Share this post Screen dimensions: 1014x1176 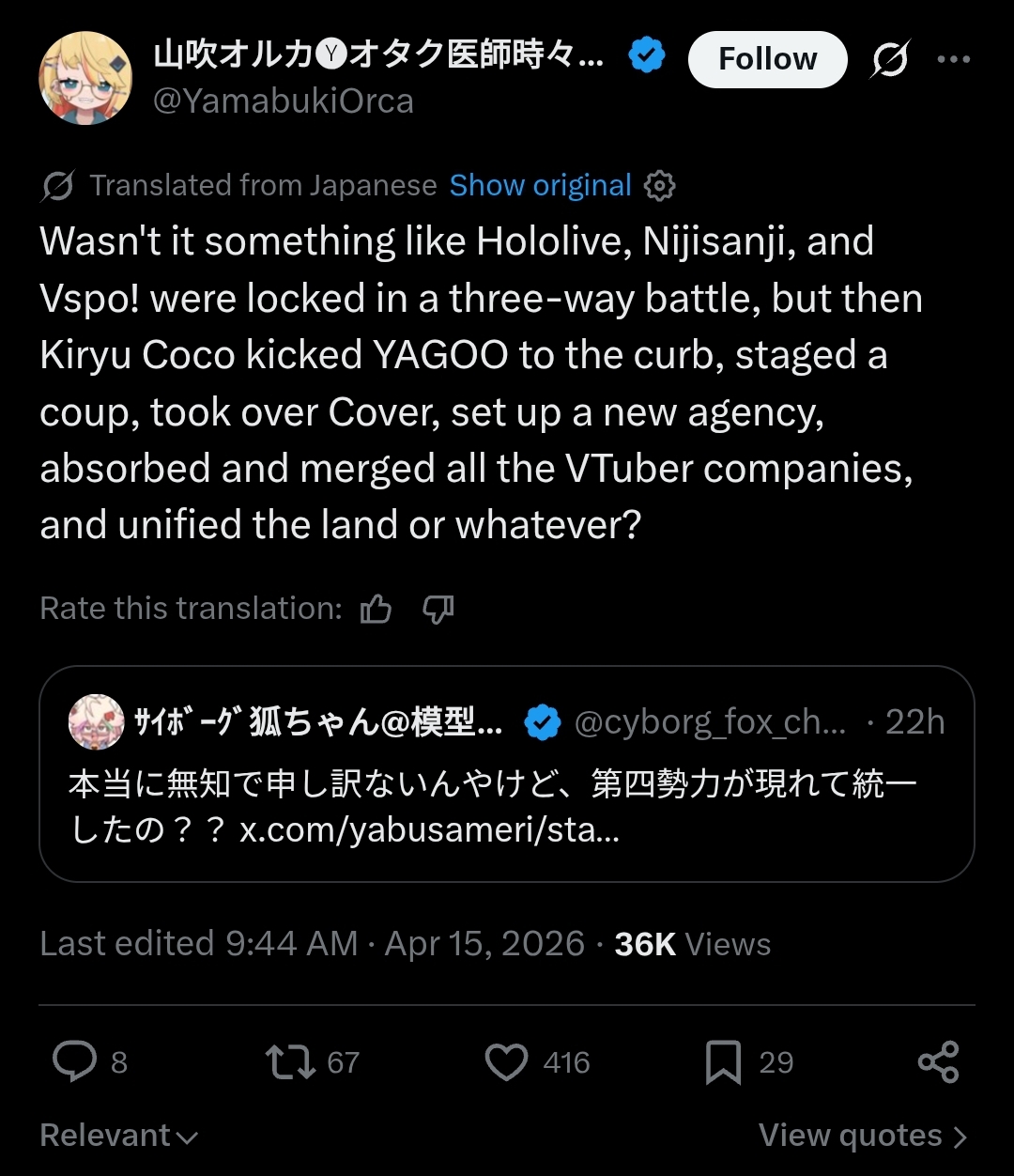(x=938, y=1062)
